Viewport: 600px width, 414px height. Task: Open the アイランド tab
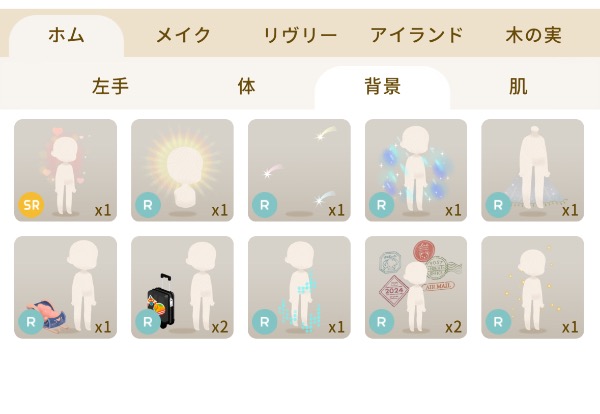pos(416,35)
